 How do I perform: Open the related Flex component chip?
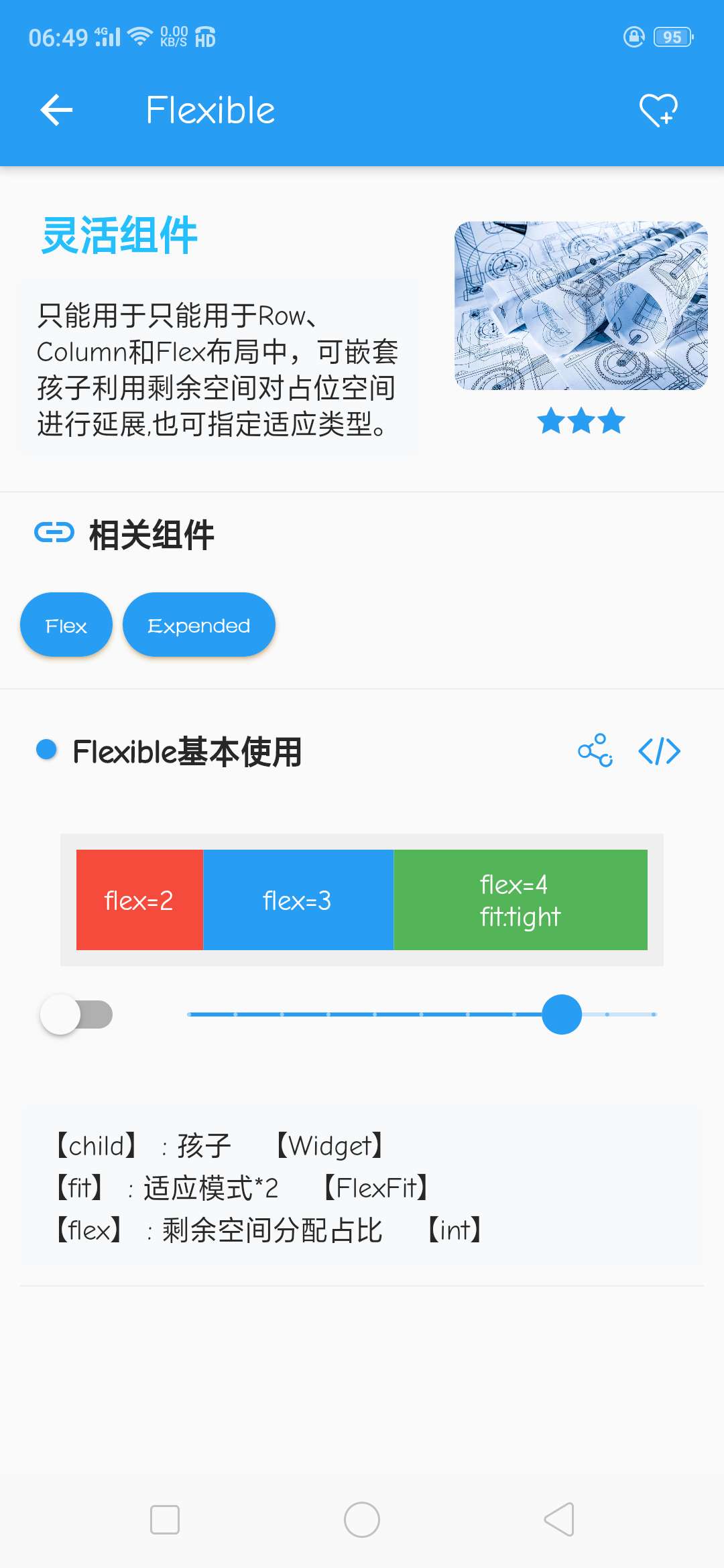pos(66,625)
